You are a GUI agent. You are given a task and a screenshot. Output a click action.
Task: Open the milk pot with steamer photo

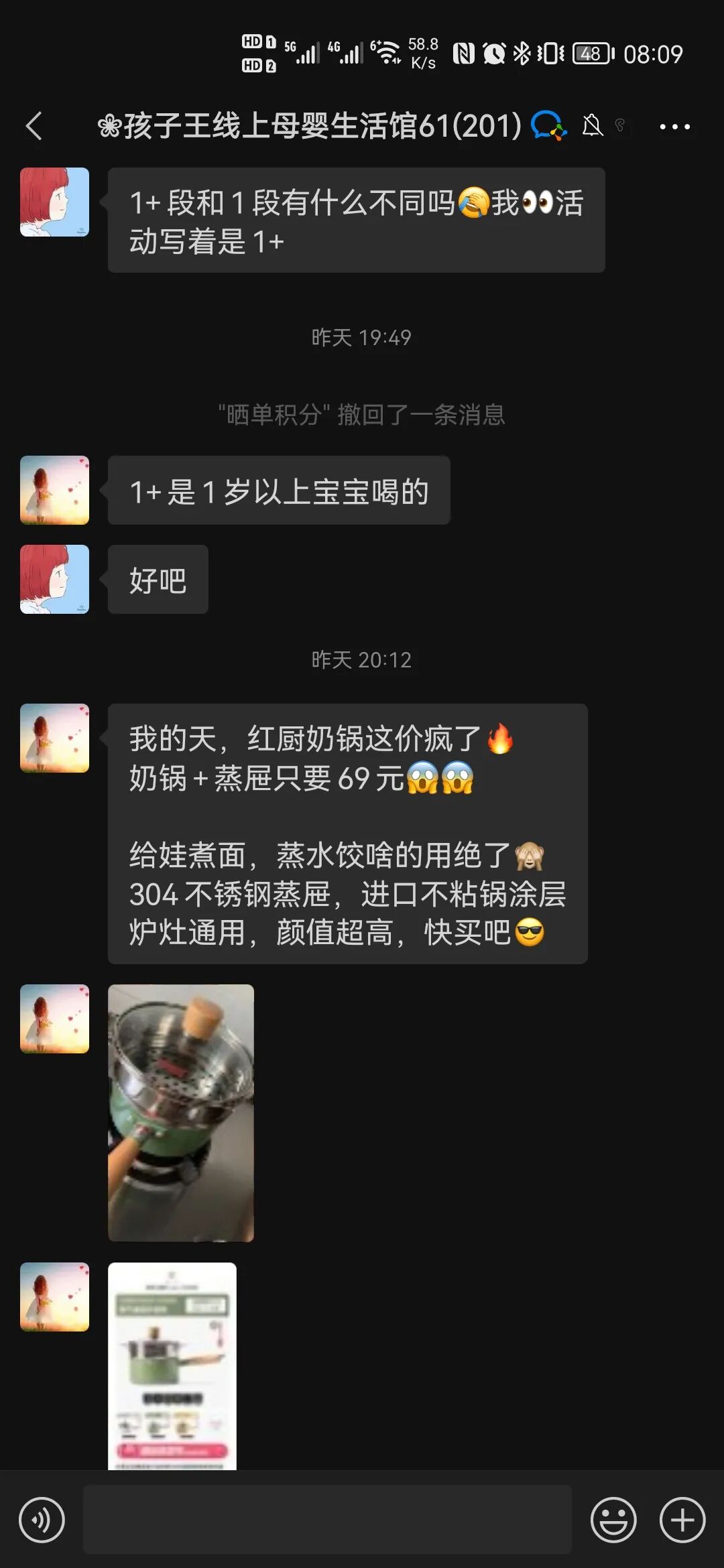tap(181, 1112)
